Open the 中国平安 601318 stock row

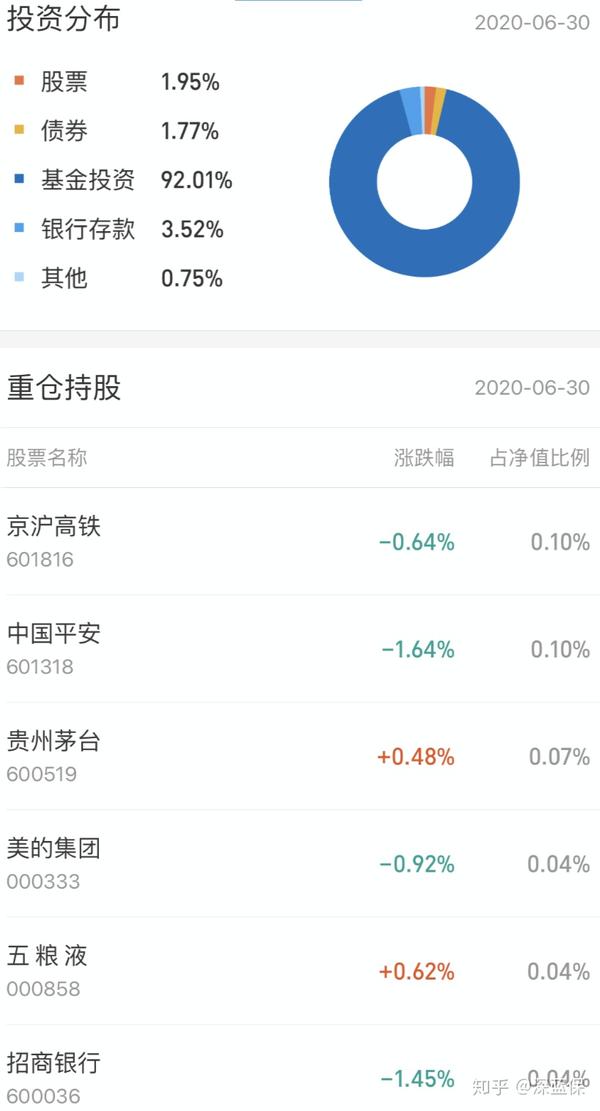pyautogui.click(x=300, y=649)
